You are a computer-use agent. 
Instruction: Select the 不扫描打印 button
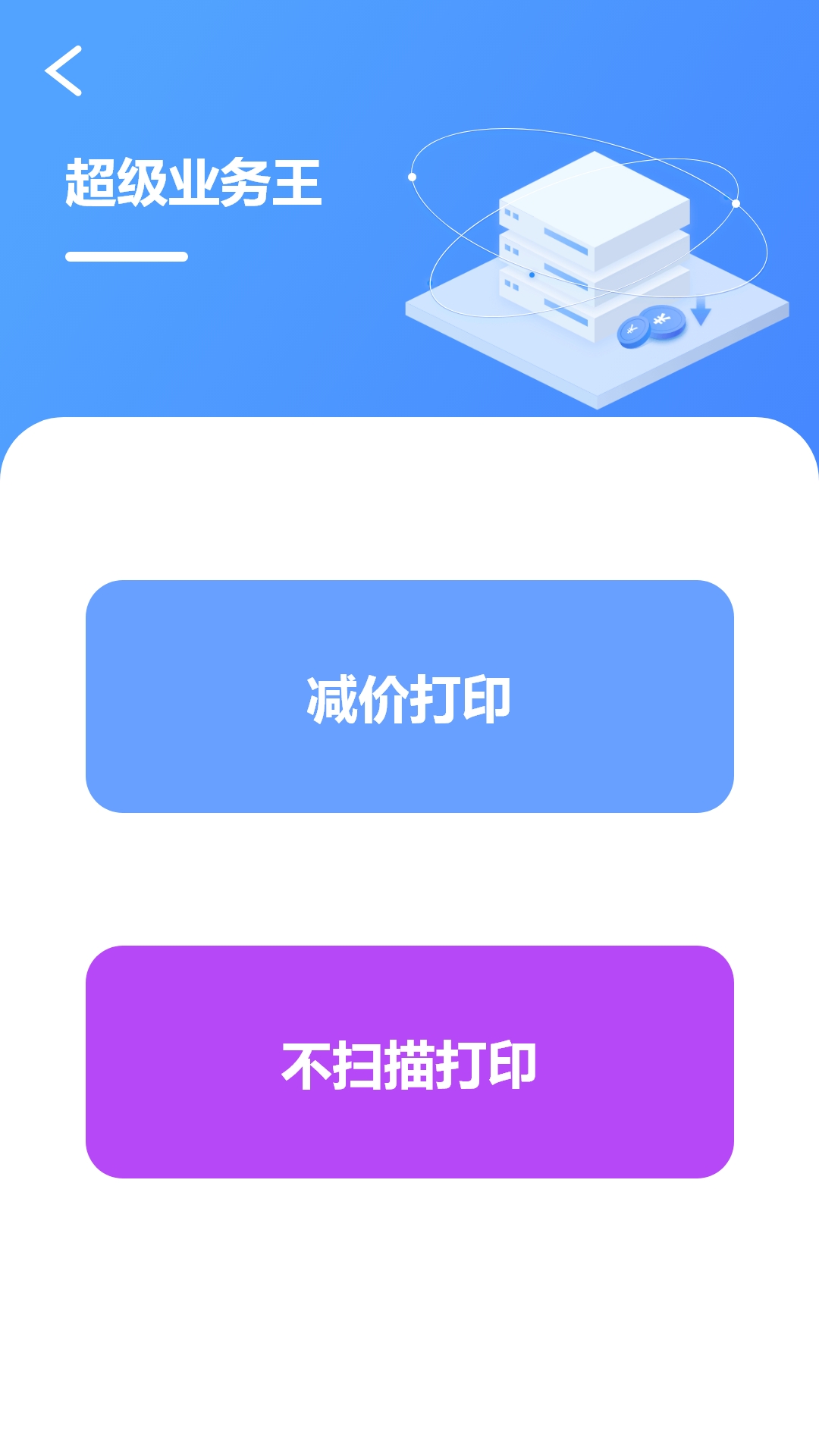click(x=409, y=1062)
